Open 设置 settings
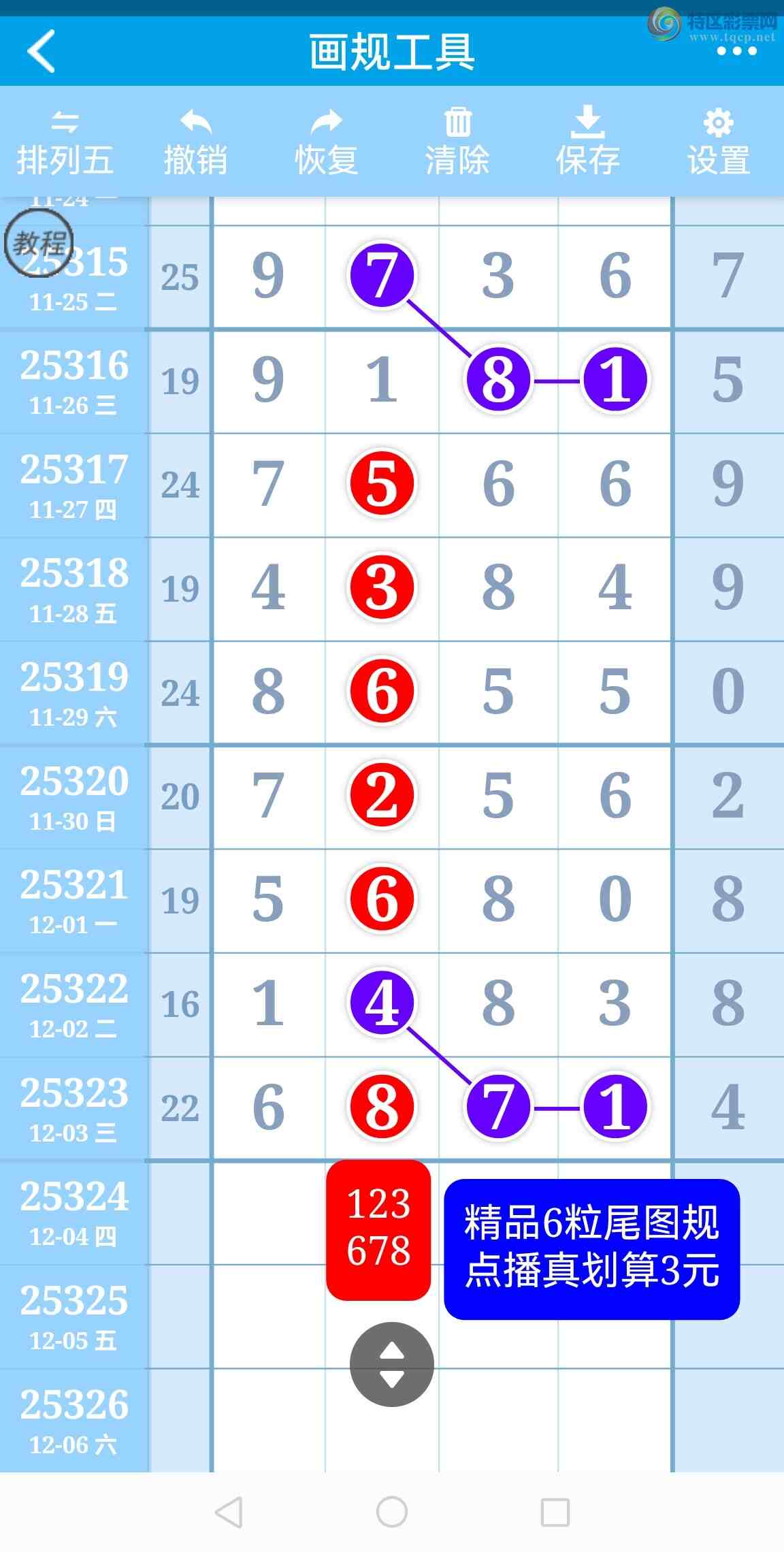The height and width of the screenshot is (1552, 784). 718,143
